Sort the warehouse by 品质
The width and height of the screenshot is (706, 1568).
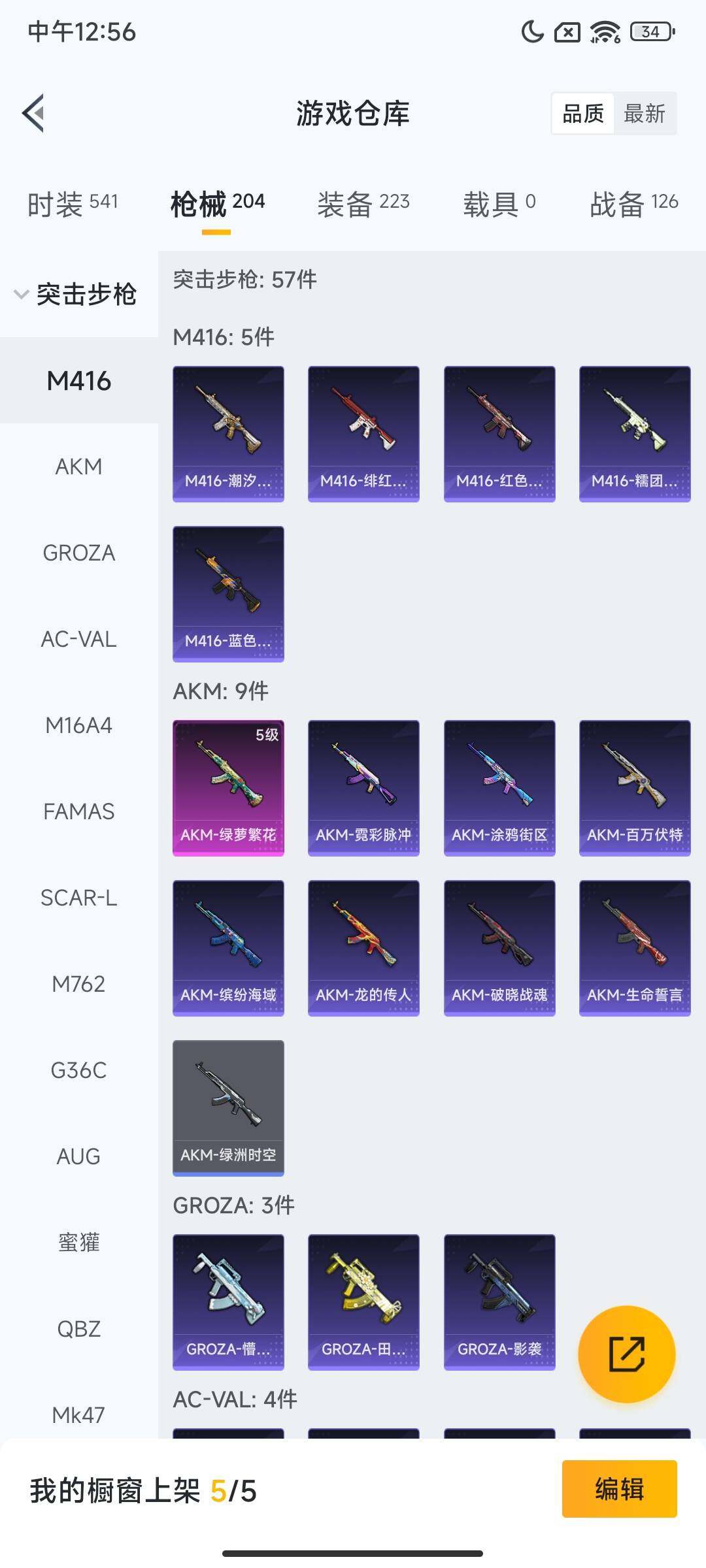582,114
